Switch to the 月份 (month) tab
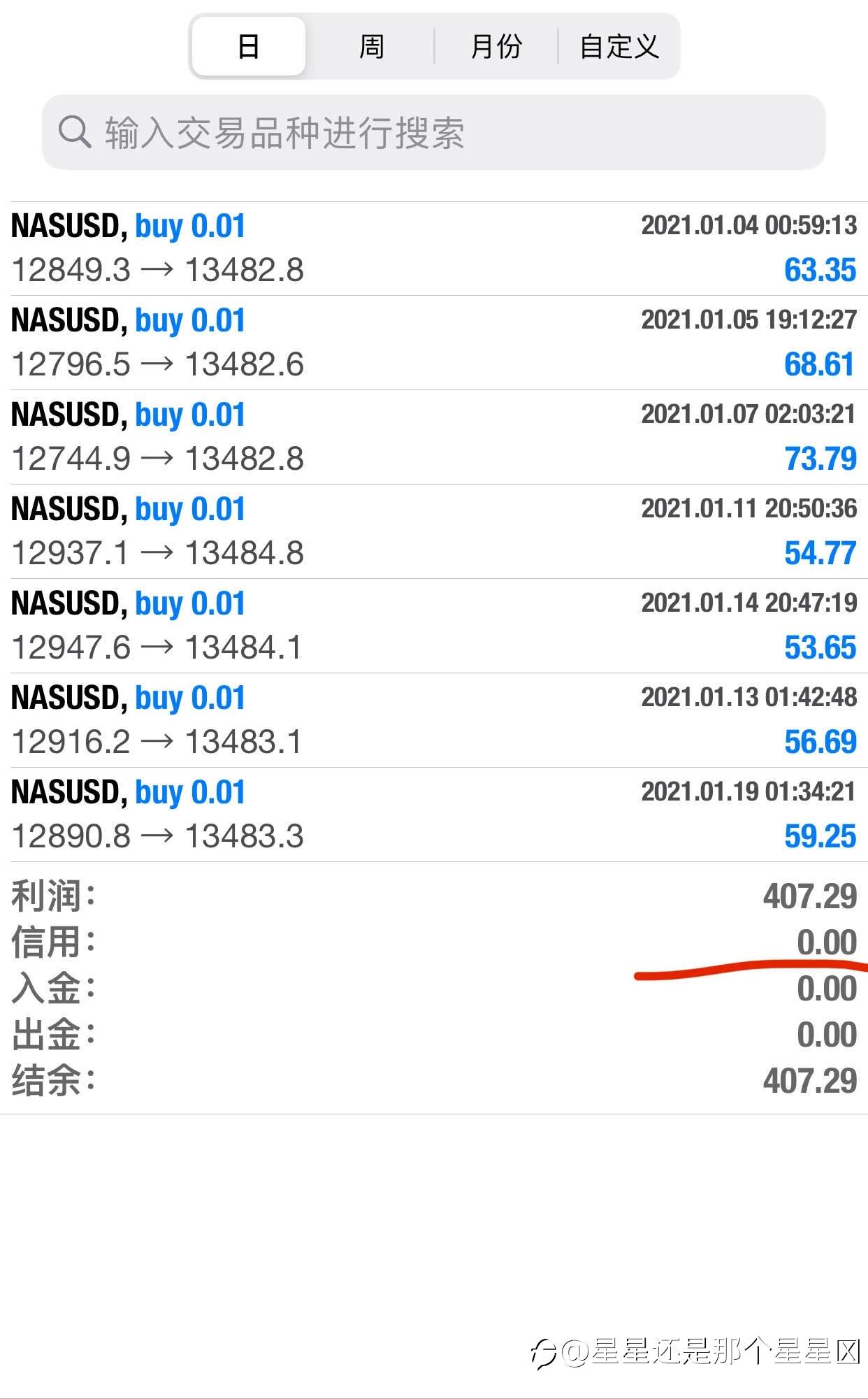 coord(496,47)
